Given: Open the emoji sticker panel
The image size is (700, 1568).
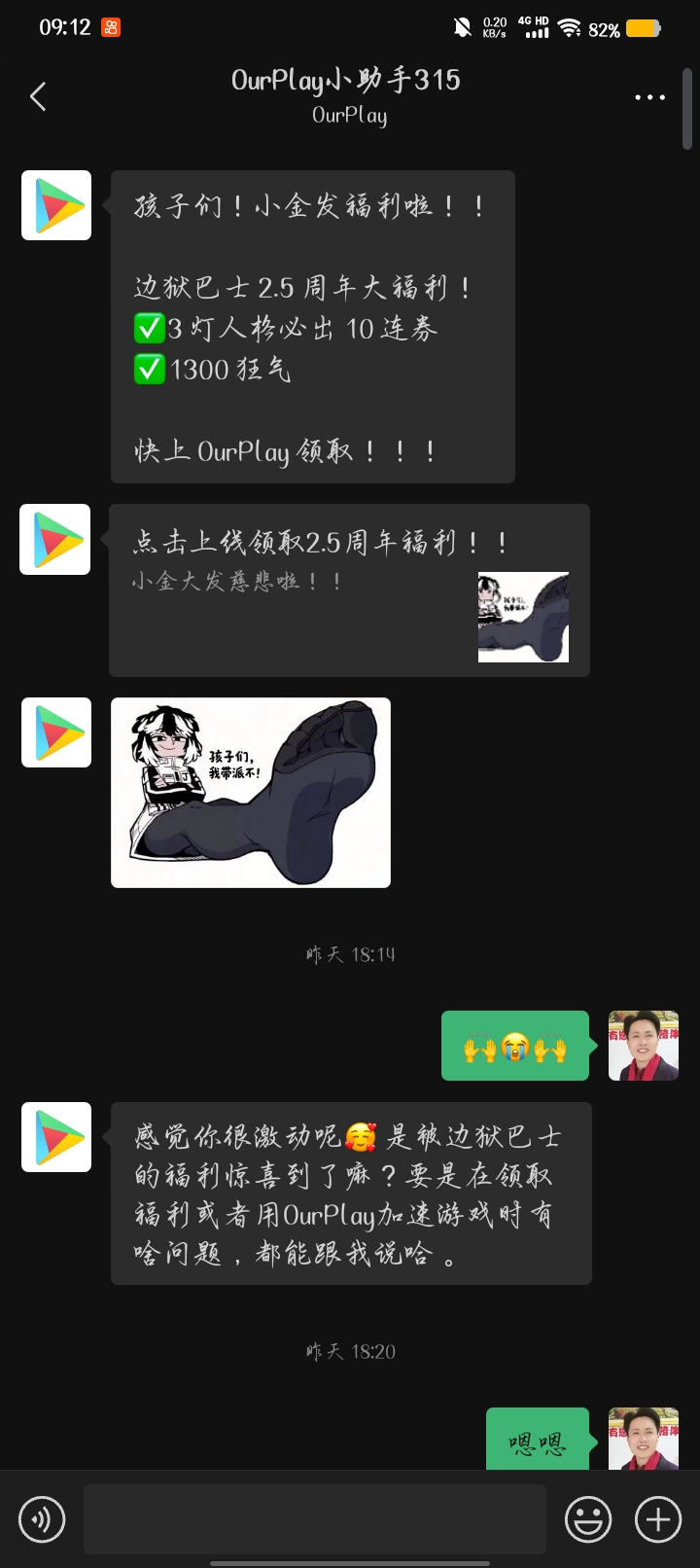Looking at the screenshot, I should coord(588,1518).
